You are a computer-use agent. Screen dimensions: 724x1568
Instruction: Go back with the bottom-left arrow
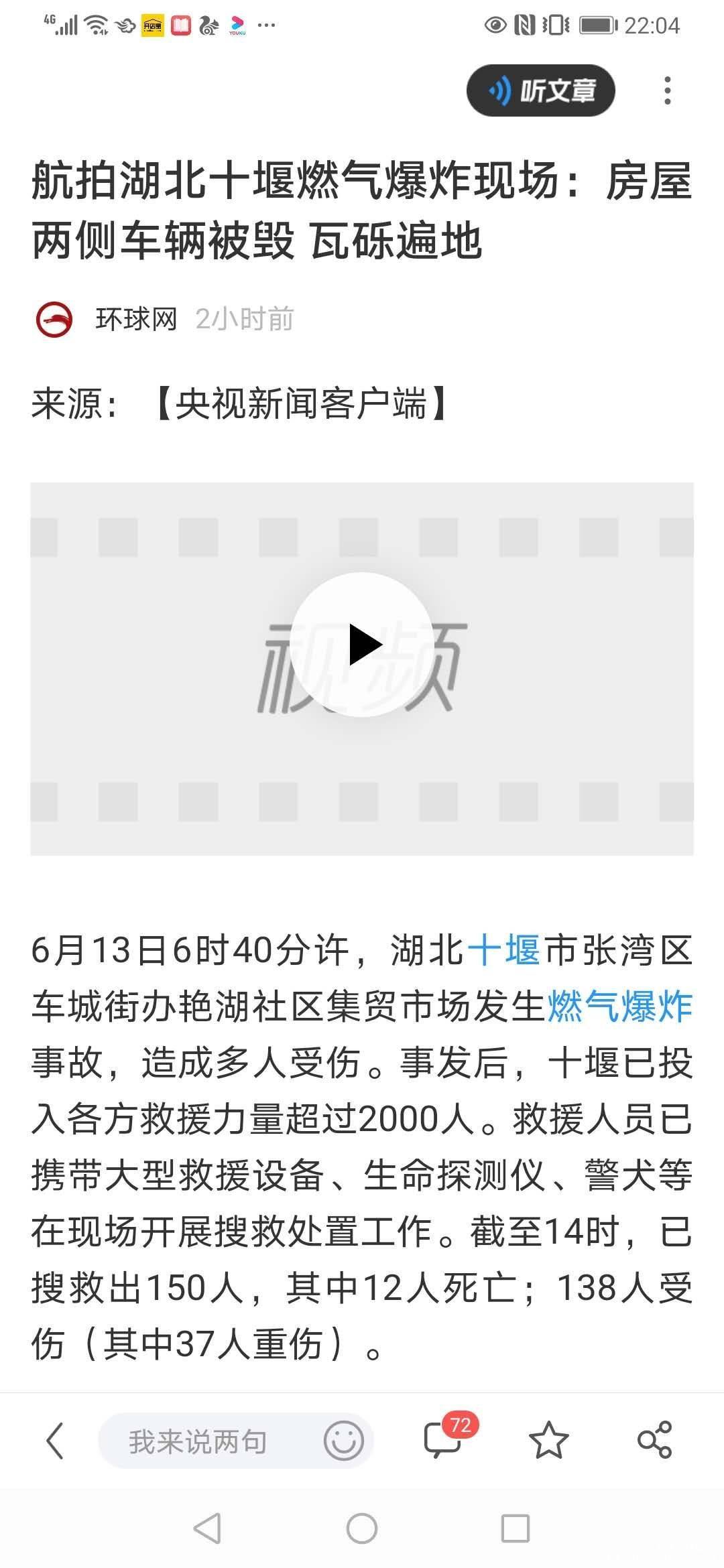[55, 1440]
